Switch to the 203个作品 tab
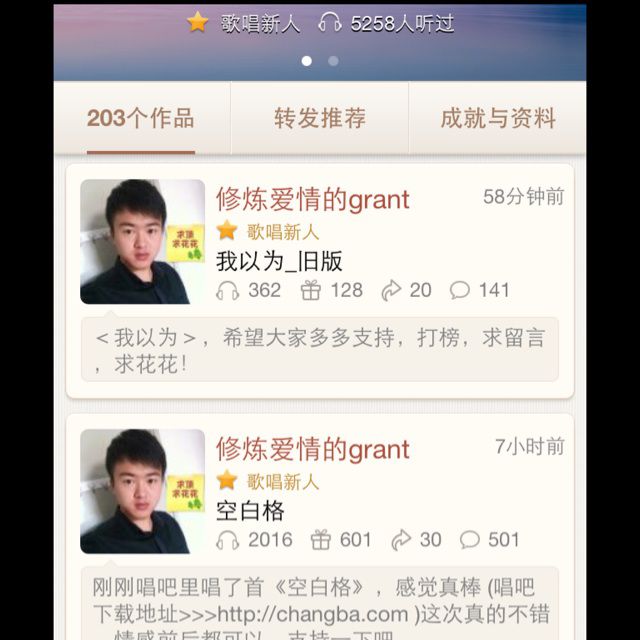 click(141, 118)
